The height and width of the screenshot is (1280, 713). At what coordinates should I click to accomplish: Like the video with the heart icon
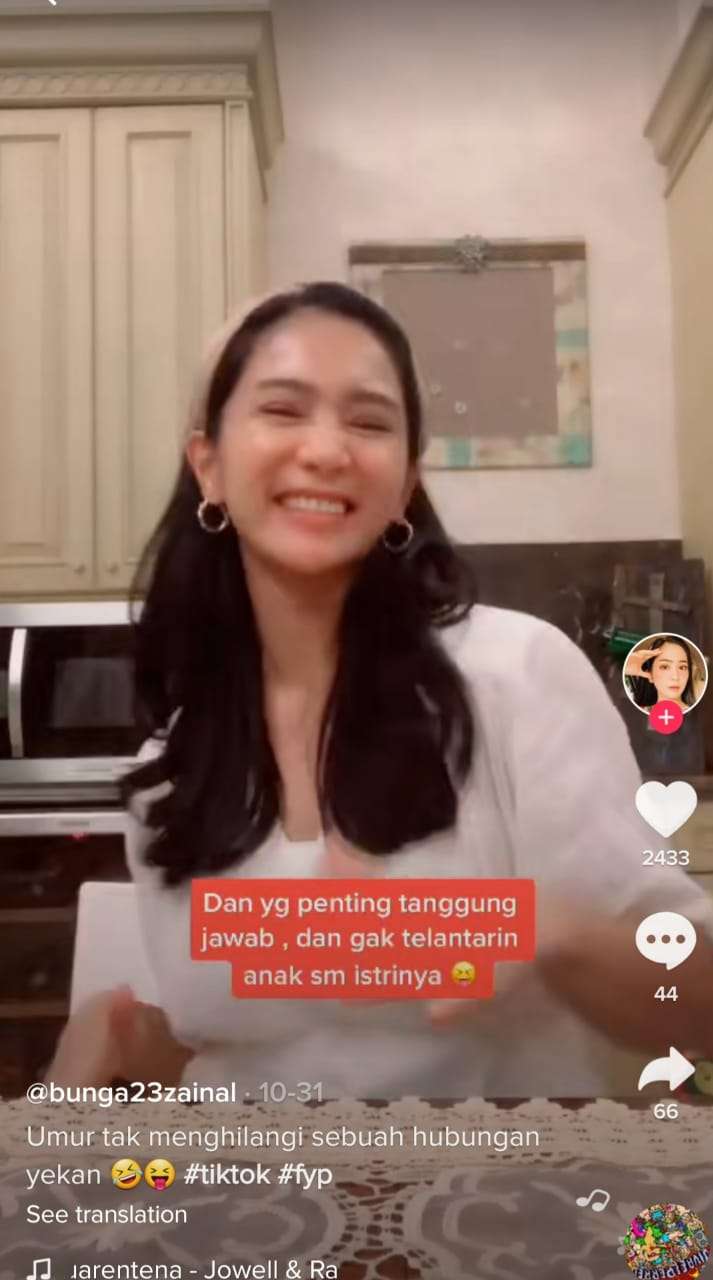click(666, 808)
